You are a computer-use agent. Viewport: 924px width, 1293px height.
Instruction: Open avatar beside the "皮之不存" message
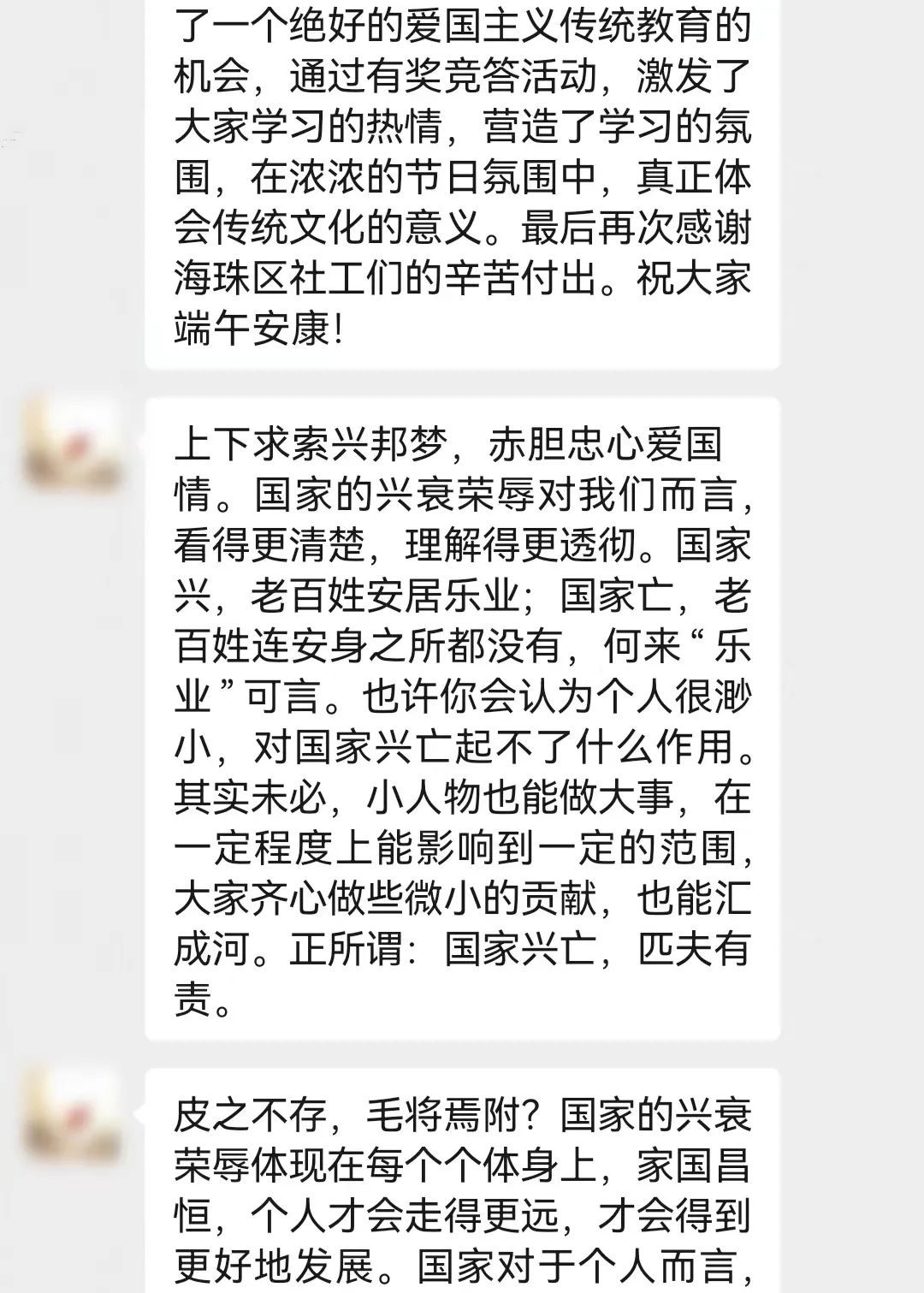coord(74,1115)
